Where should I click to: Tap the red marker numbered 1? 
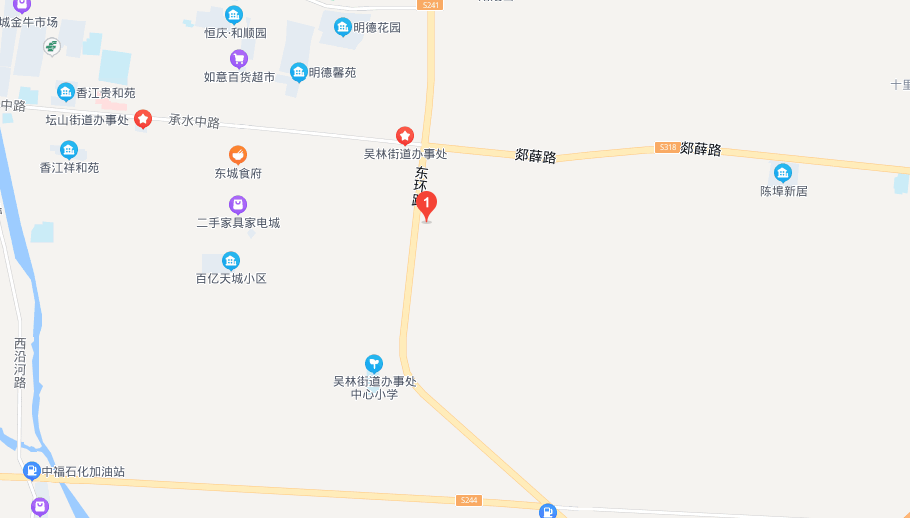point(427,205)
